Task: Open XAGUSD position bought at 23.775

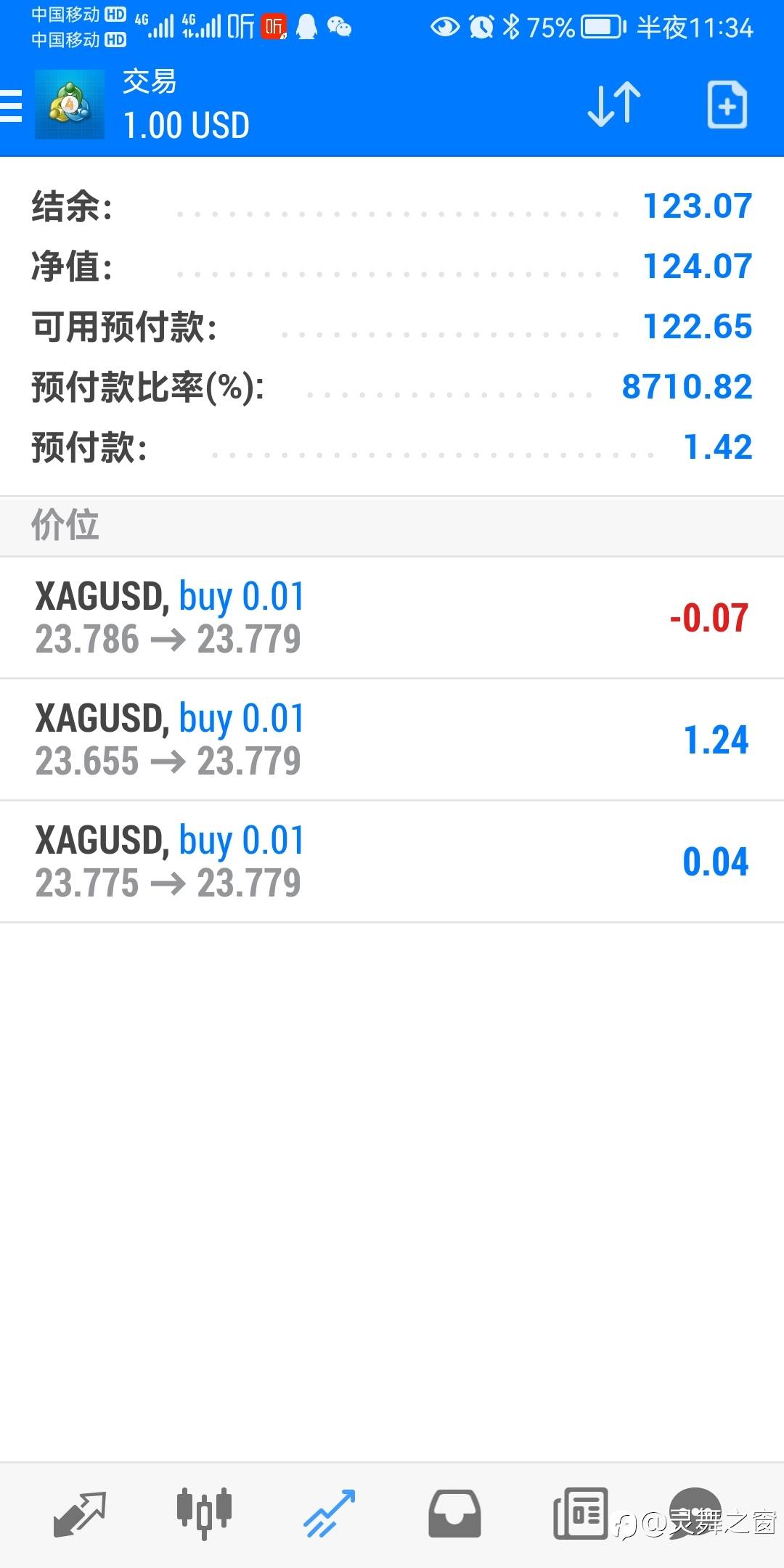Action: pos(392,862)
